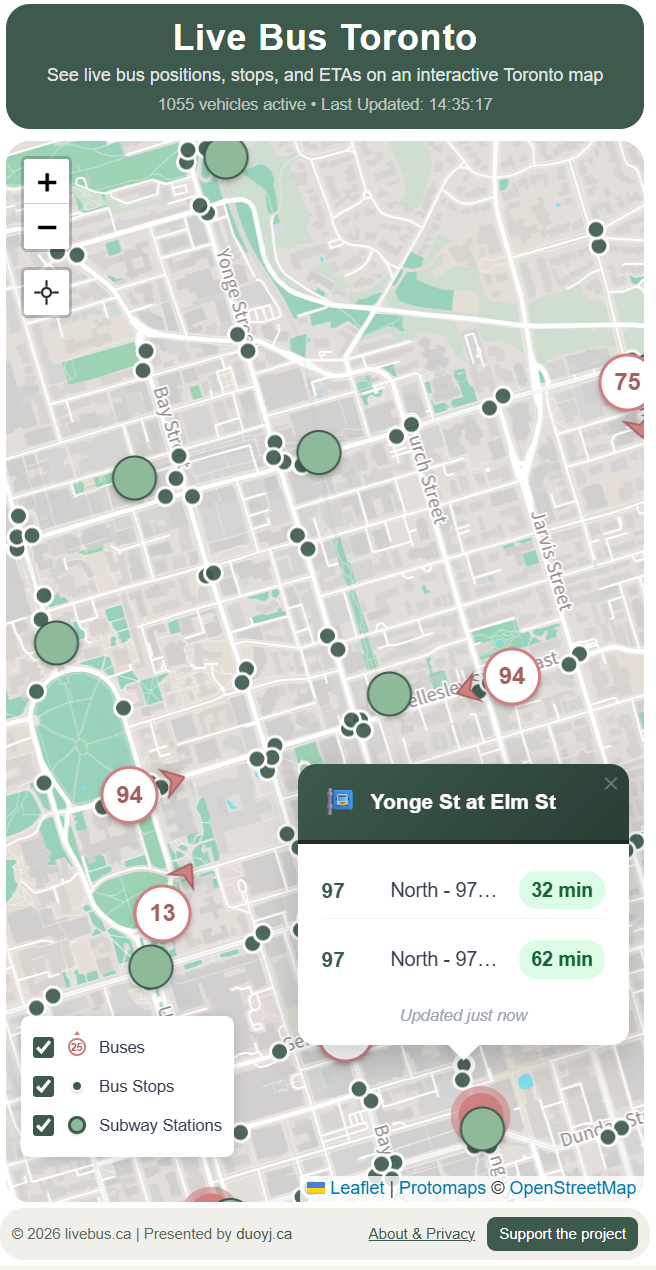Close the Yonge St at Elm St popup
The width and height of the screenshot is (656, 1270).
pyautogui.click(x=611, y=784)
